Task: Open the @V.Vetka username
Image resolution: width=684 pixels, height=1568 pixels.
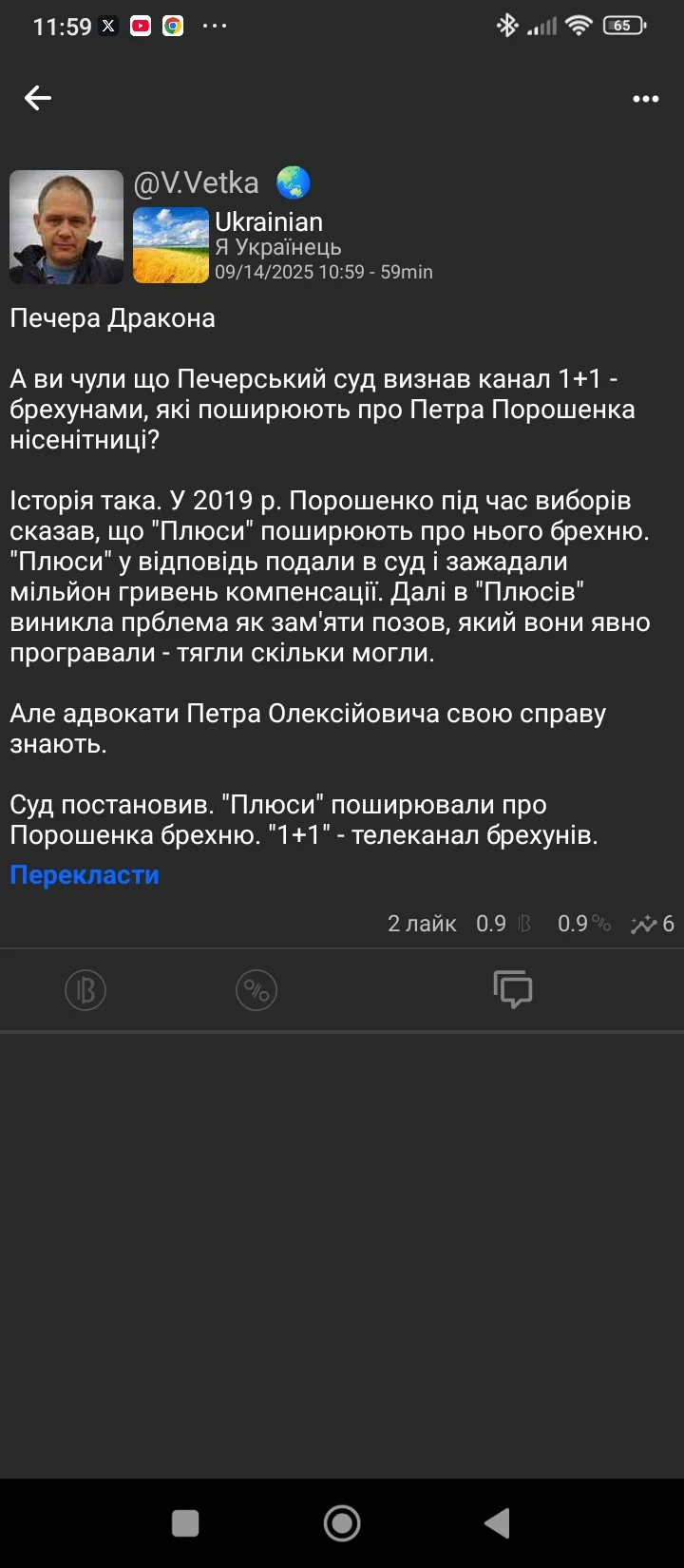Action: tap(197, 182)
